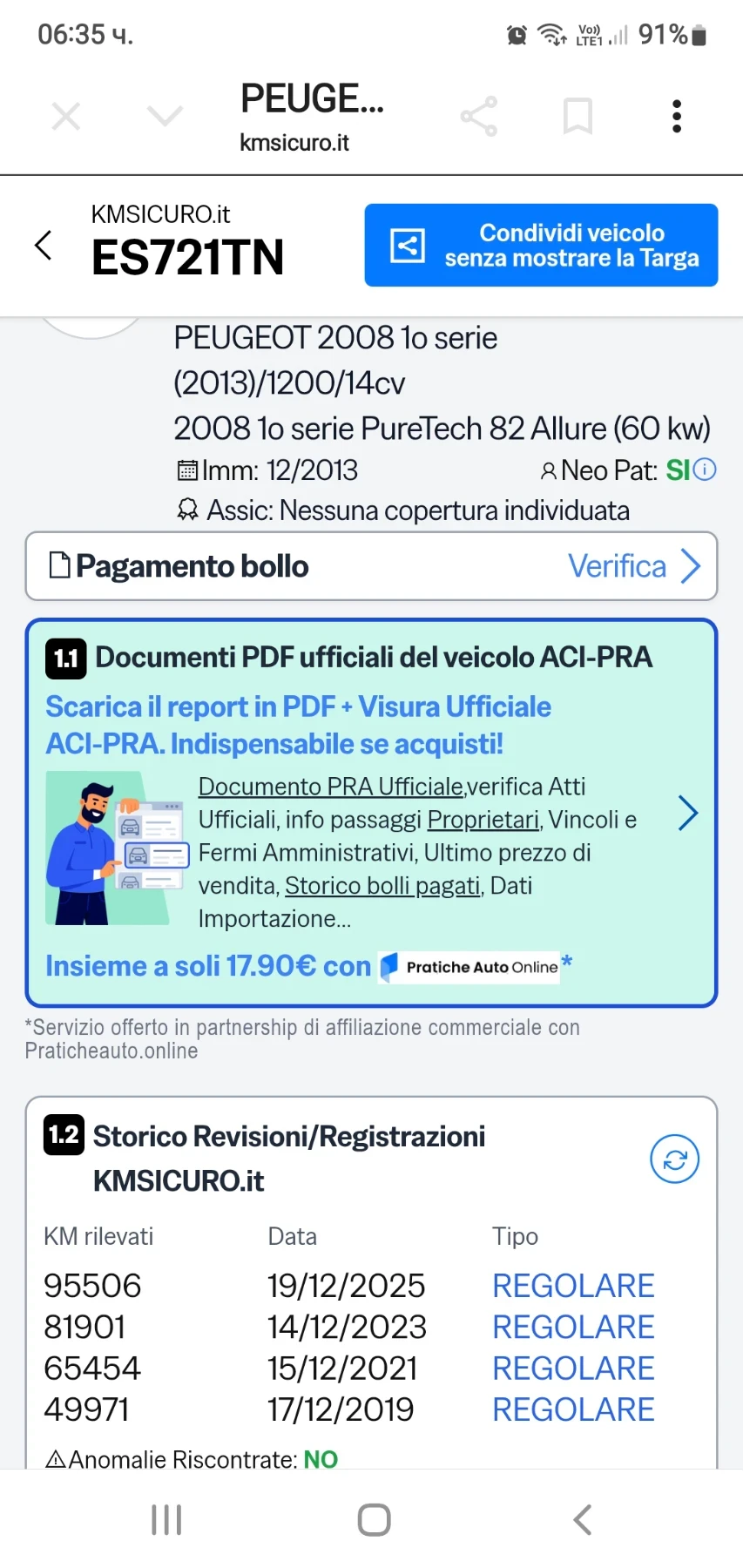Refresh Storico Revisioni/Registrazioni data

674,1159
